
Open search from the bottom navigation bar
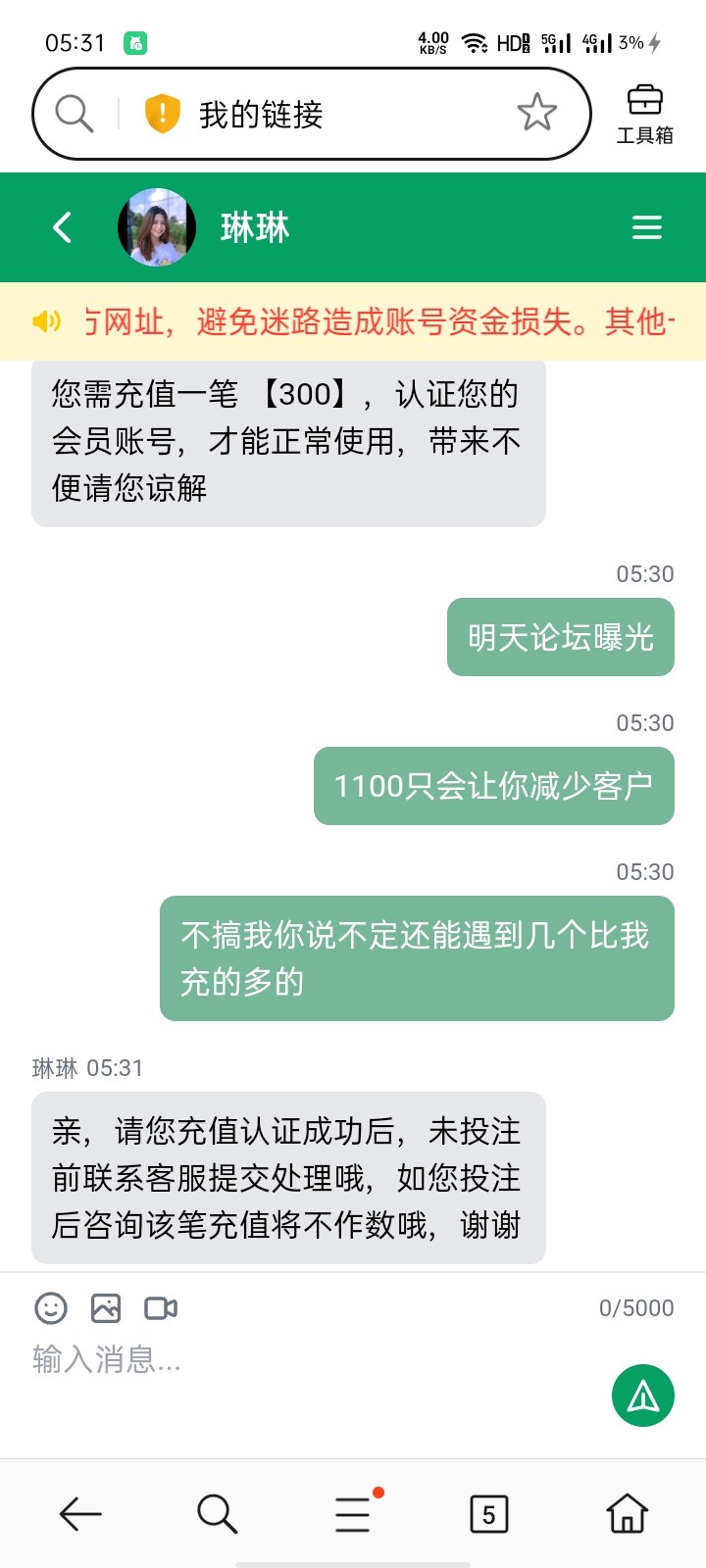coord(217,1513)
